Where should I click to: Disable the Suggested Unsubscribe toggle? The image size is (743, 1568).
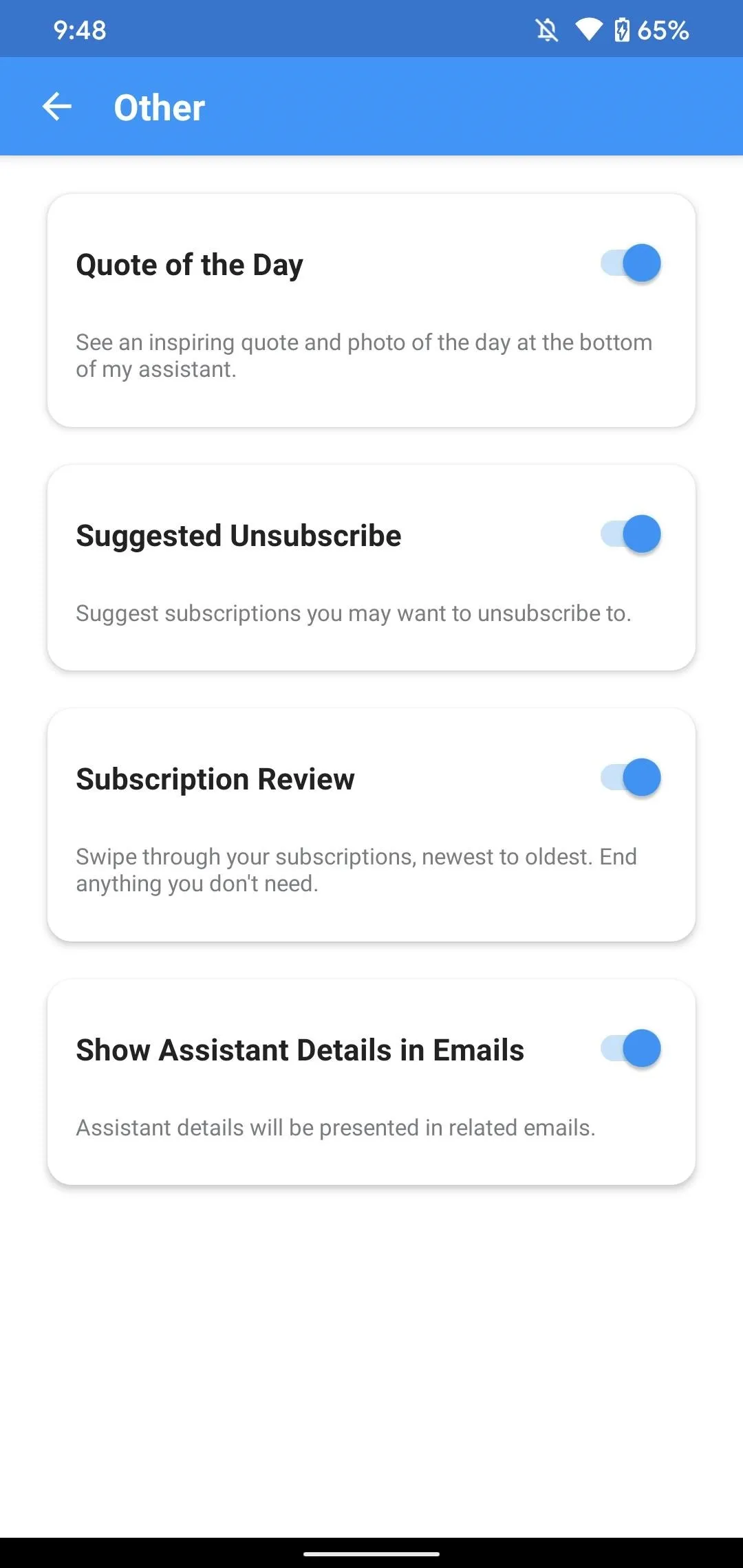pyautogui.click(x=631, y=534)
